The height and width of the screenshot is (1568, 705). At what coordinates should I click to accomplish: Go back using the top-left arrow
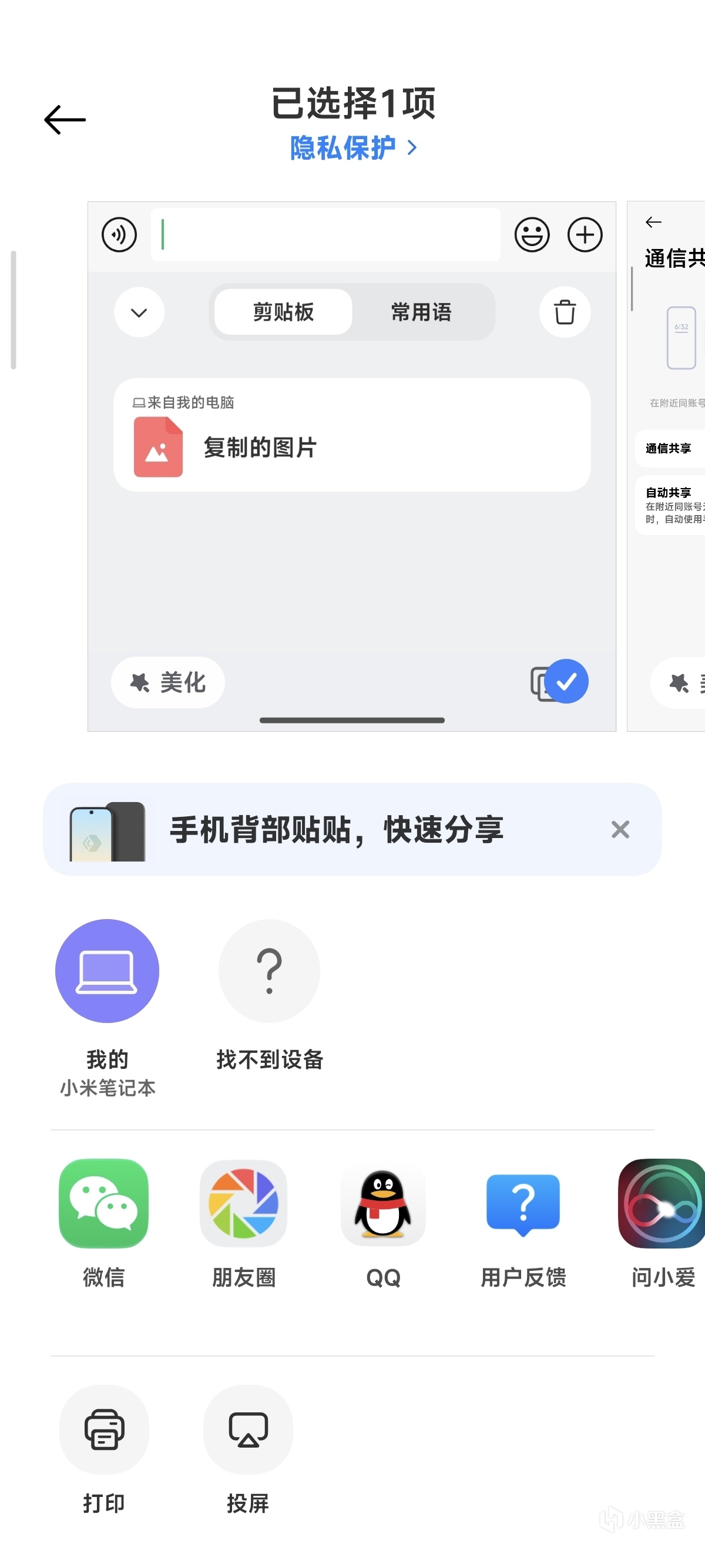tap(65, 120)
